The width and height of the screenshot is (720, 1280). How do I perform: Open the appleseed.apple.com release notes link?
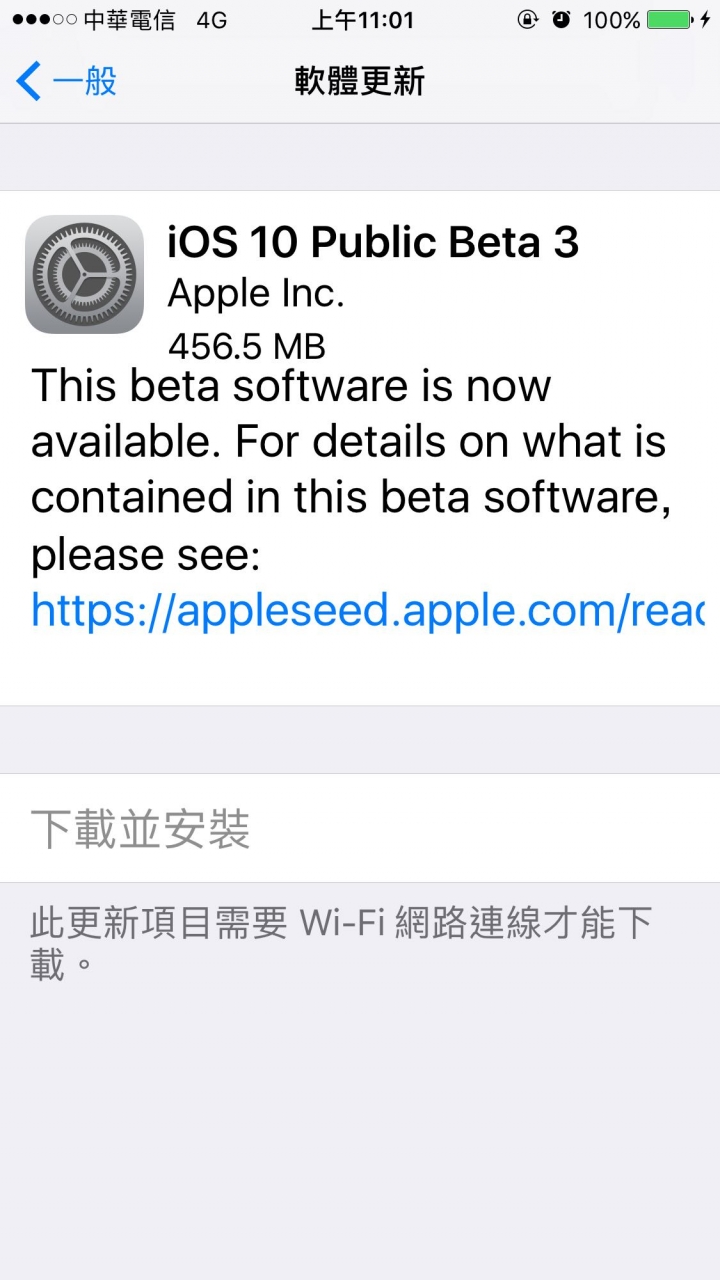(367, 609)
